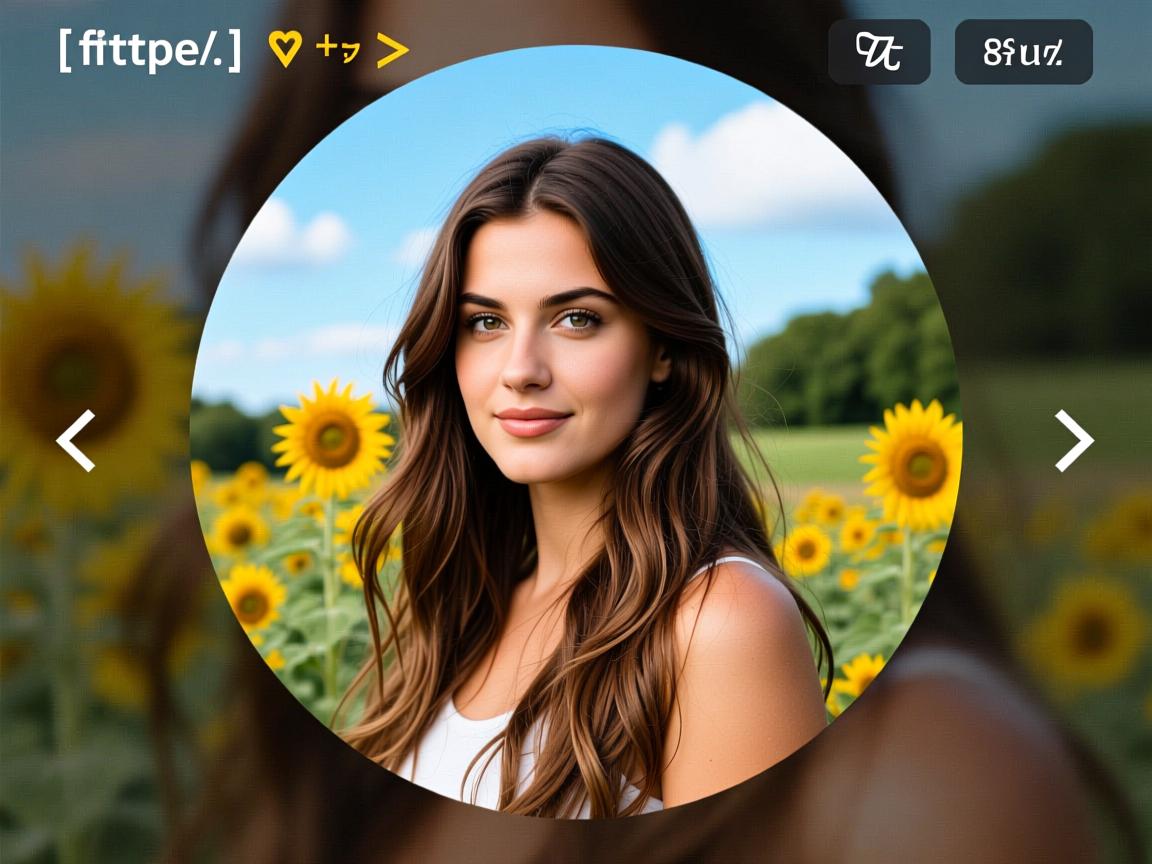This screenshot has width=1152, height=864.
Task: Tap the dark "8fu%" button
Action: point(1023,52)
